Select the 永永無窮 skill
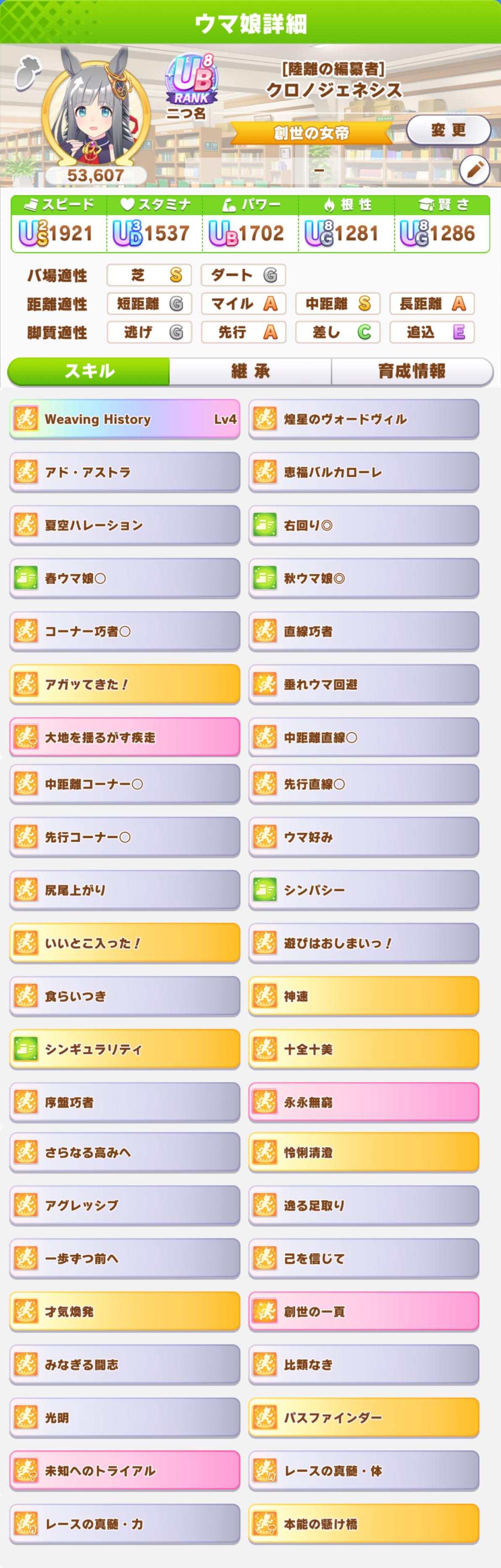The height and width of the screenshot is (1568, 501). (x=363, y=1102)
